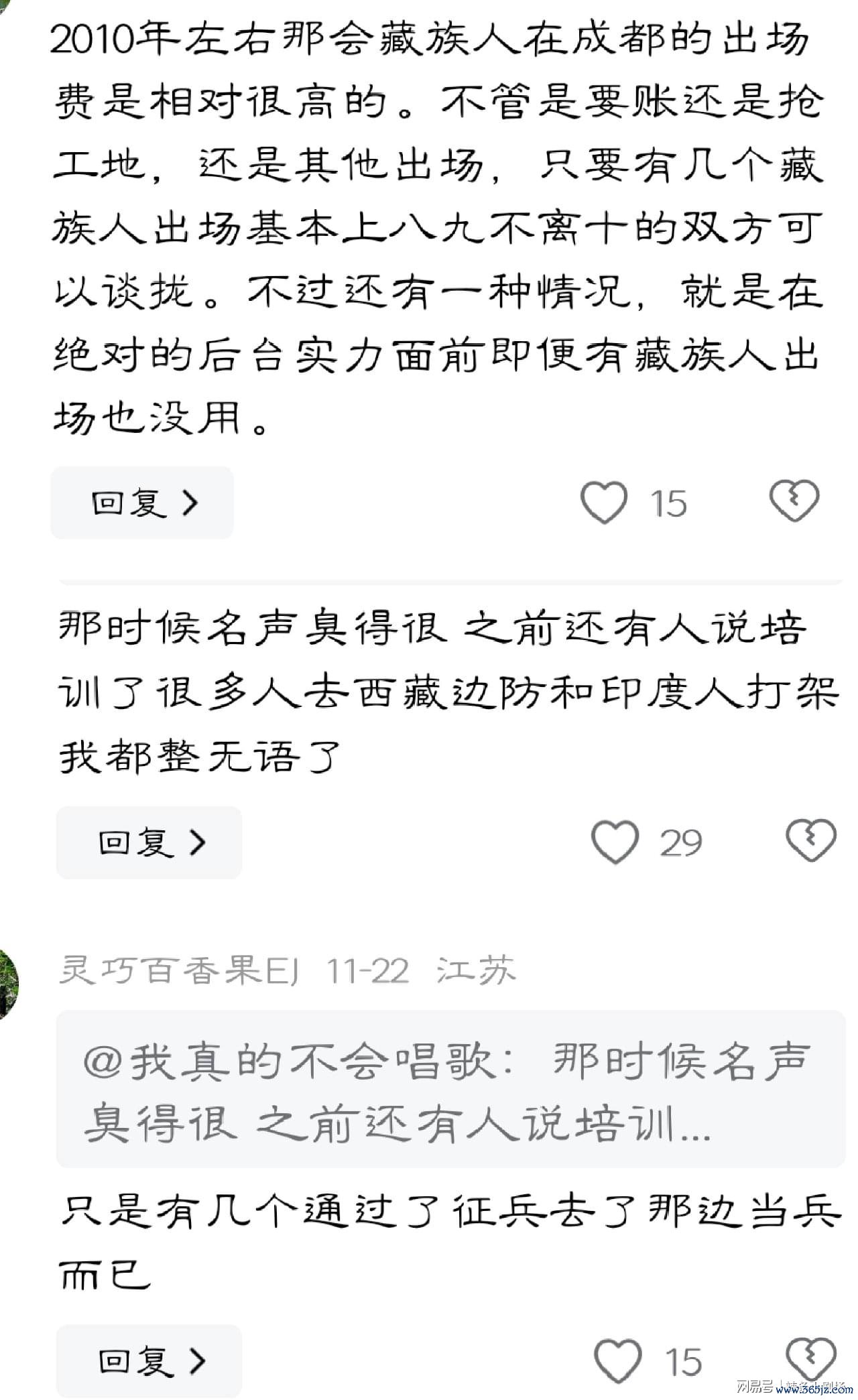Reply to the comment about 2010年藏族人出场费

tap(142, 503)
